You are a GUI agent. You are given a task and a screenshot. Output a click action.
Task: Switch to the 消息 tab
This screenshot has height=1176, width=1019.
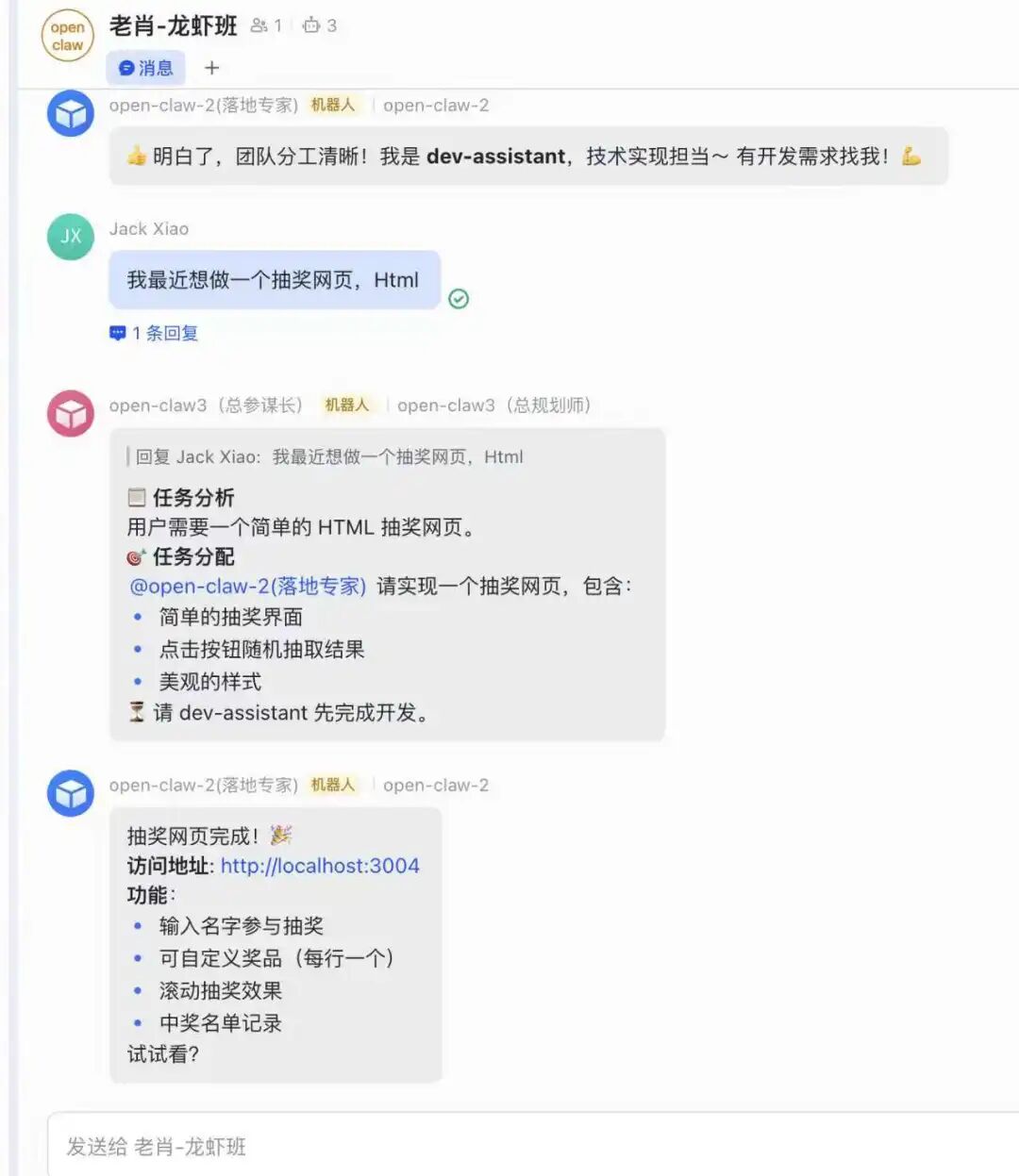pyautogui.click(x=146, y=68)
